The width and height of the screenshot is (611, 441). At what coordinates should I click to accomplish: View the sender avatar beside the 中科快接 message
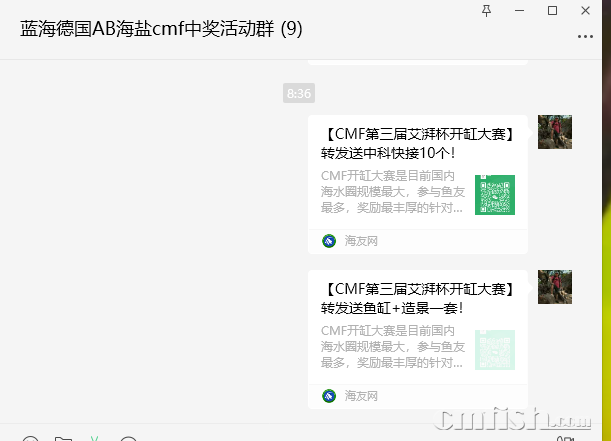[555, 132]
